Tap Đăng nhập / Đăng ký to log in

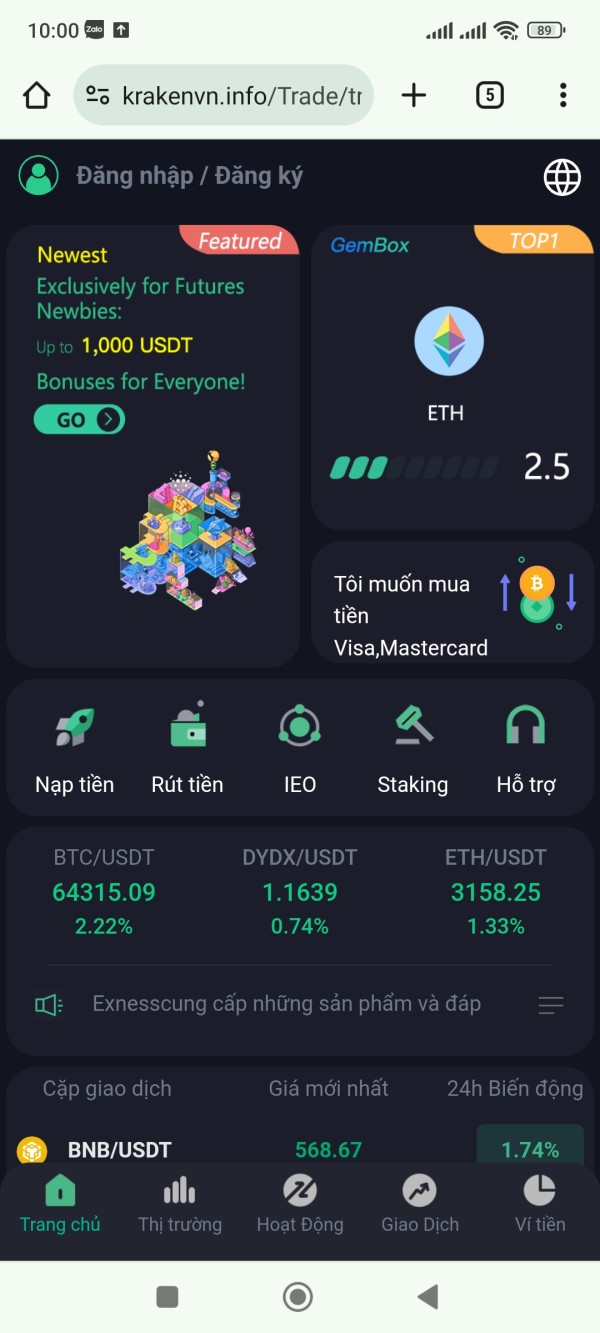pyautogui.click(x=189, y=176)
